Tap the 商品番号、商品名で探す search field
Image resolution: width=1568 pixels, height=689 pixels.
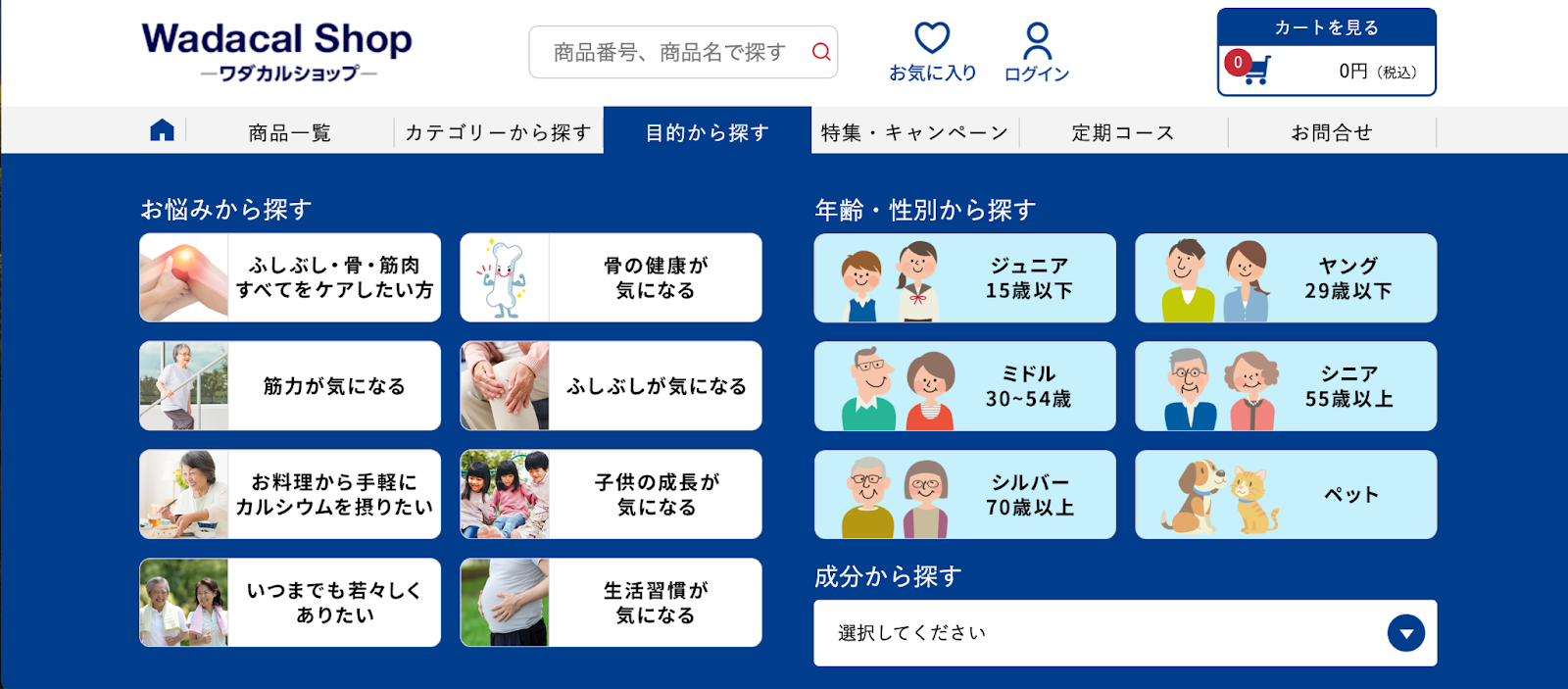coord(669,52)
